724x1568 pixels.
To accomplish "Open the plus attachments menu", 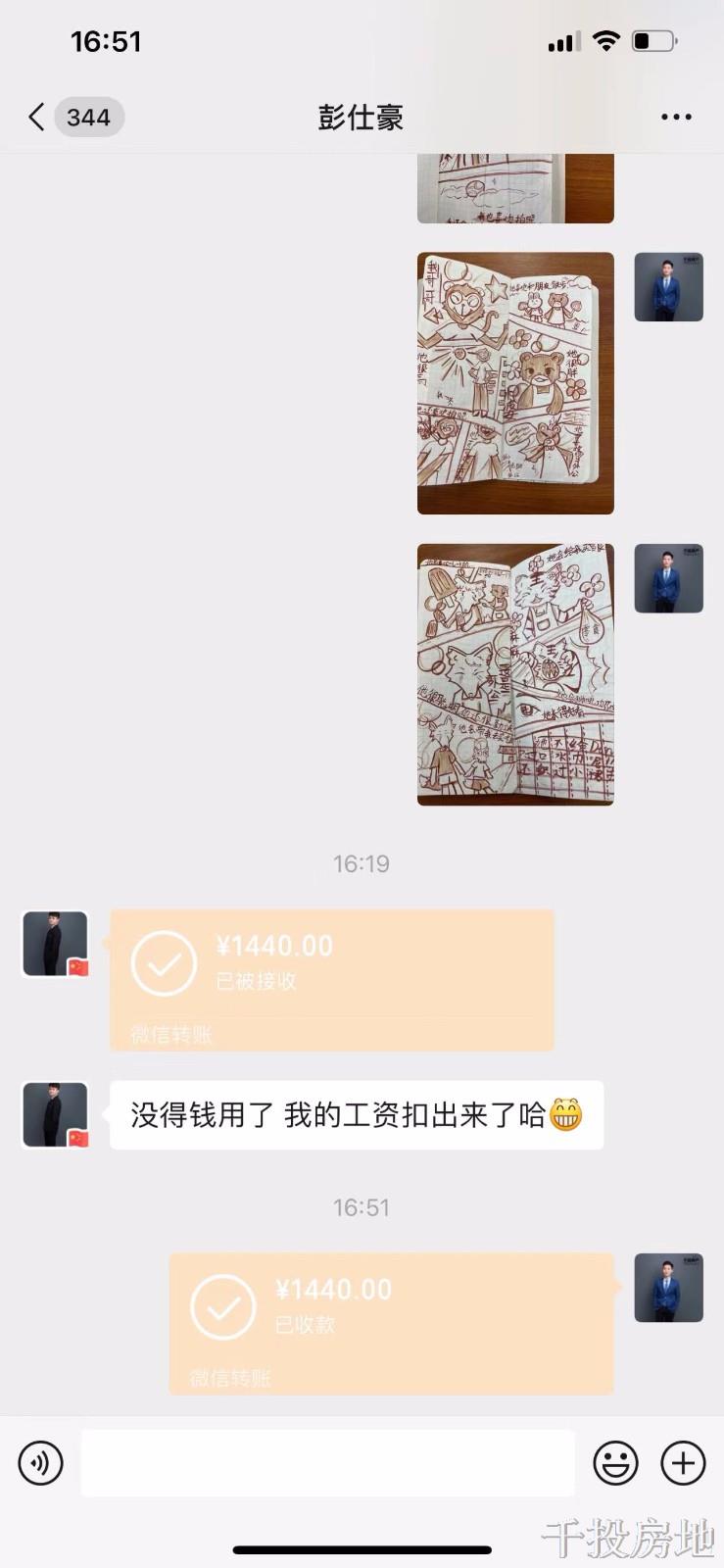I will coord(683,1463).
